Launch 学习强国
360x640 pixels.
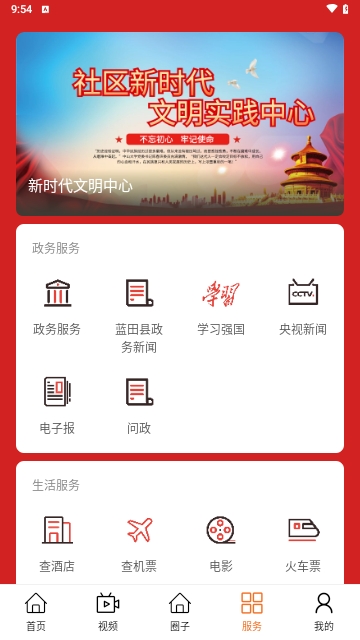tap(221, 307)
